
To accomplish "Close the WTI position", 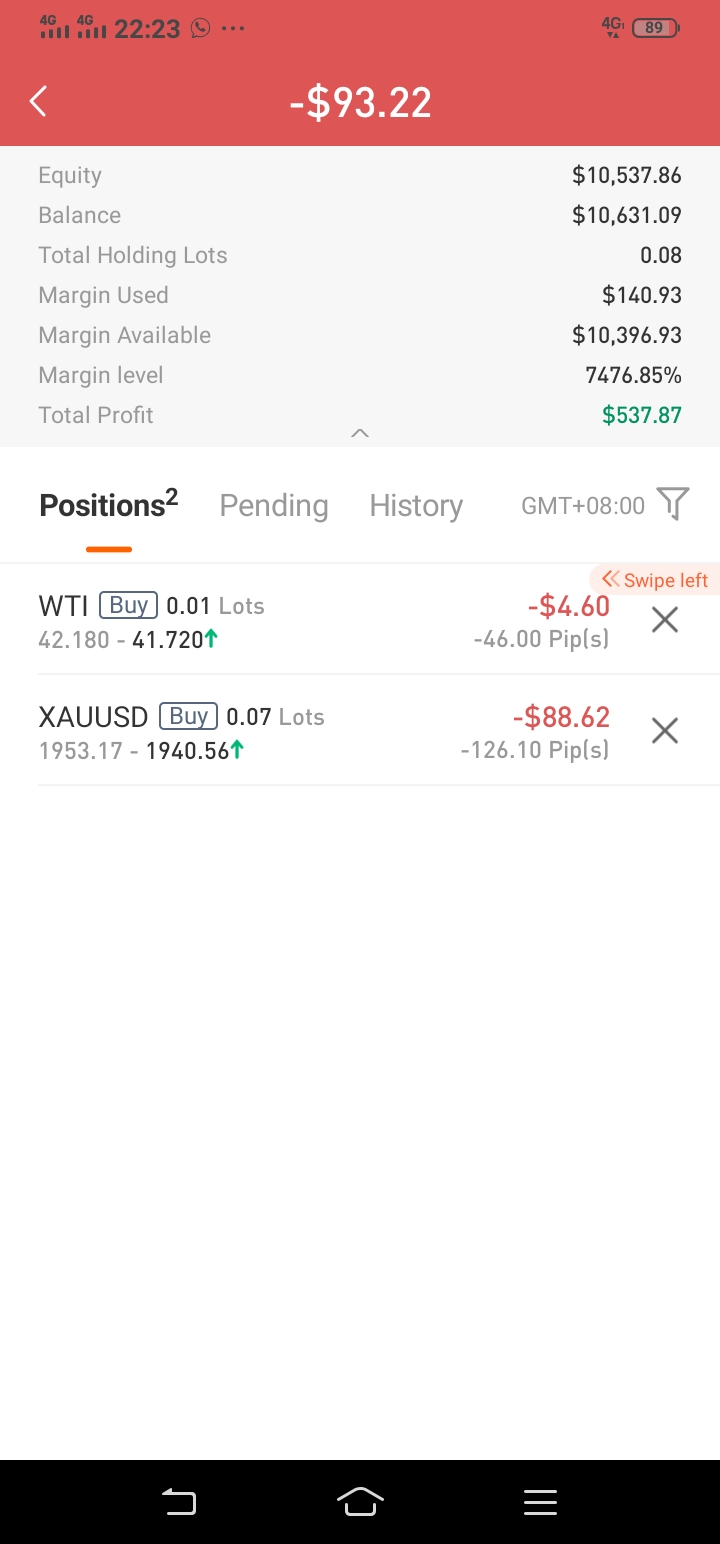I will coord(665,621).
